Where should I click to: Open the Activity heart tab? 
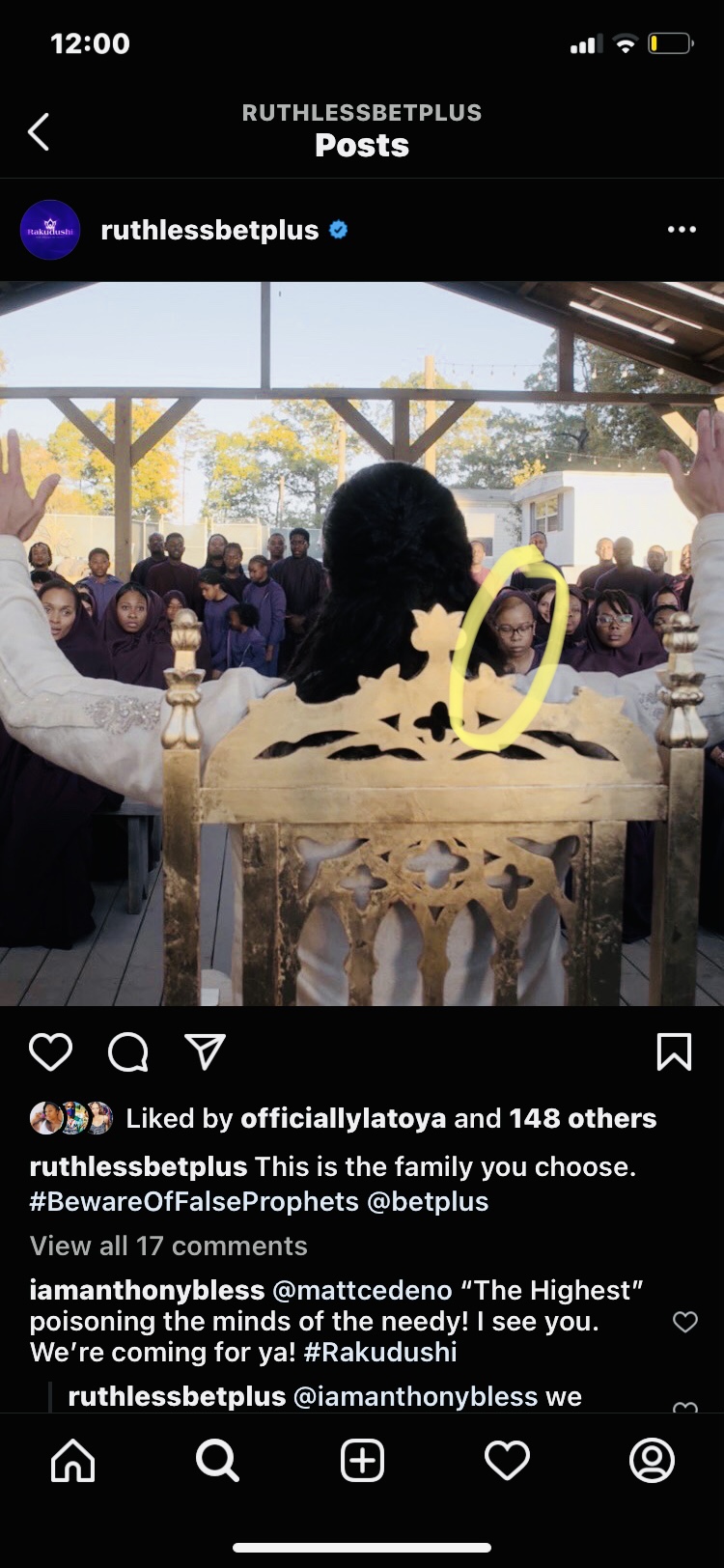(507, 1461)
